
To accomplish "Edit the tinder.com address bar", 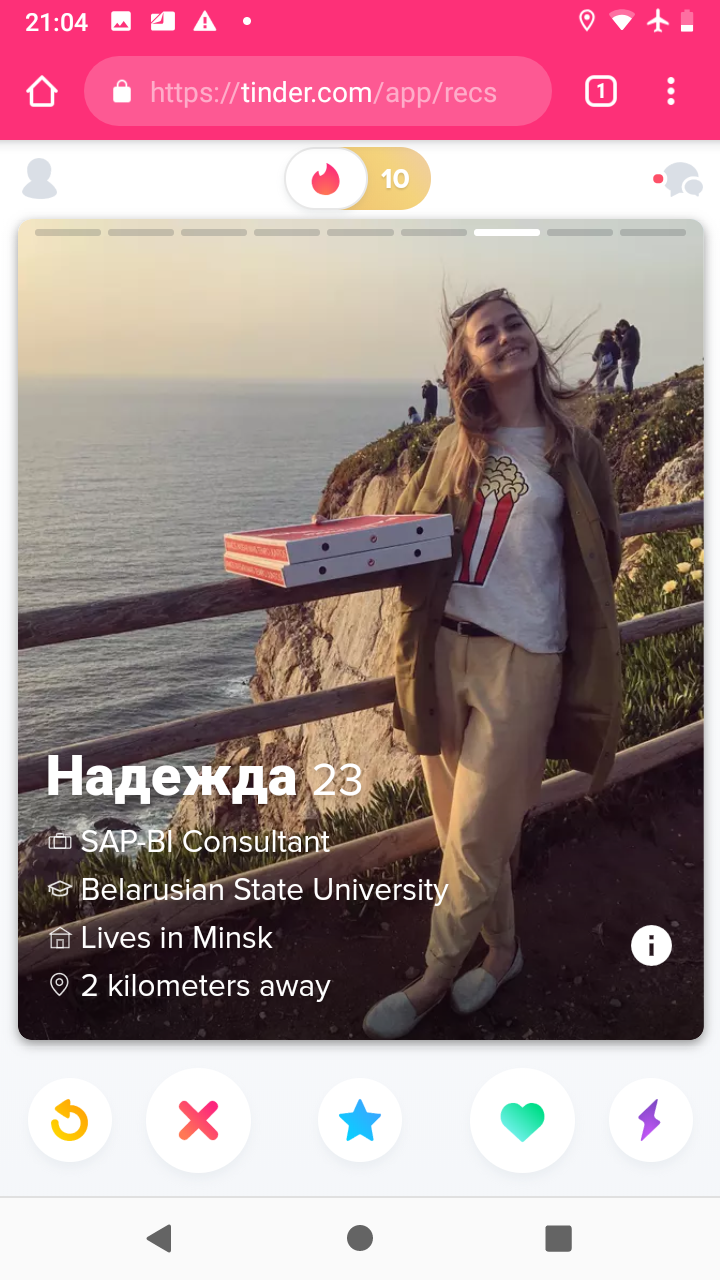I will coord(318,92).
